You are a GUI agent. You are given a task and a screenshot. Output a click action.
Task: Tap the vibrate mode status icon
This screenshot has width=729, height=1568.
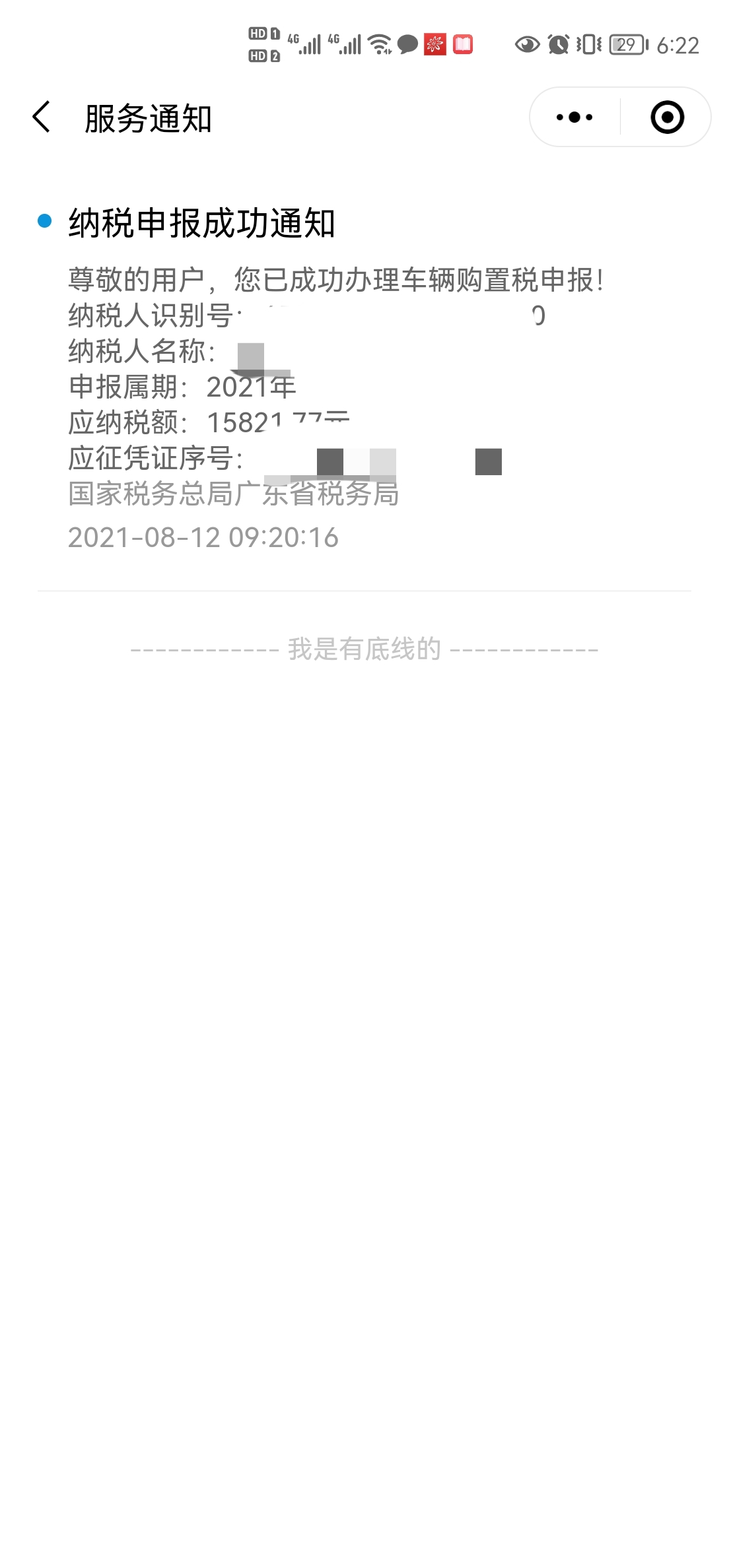coord(588,45)
